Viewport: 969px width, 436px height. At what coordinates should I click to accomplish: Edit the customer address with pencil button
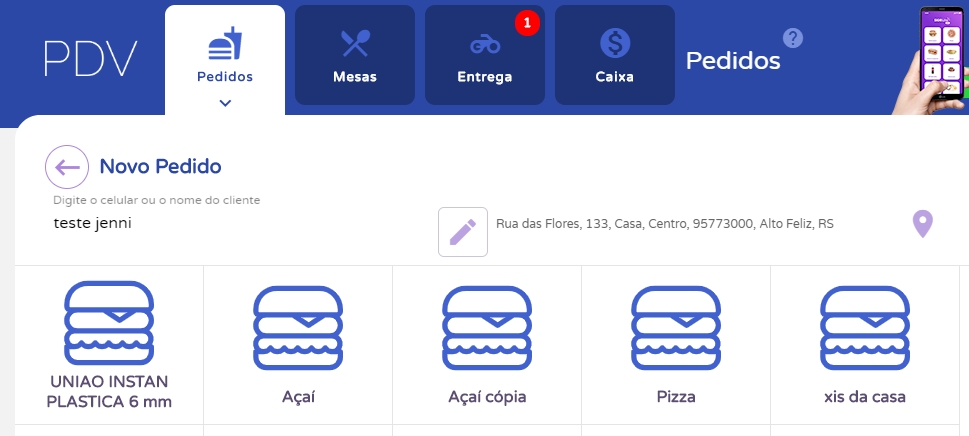click(462, 232)
